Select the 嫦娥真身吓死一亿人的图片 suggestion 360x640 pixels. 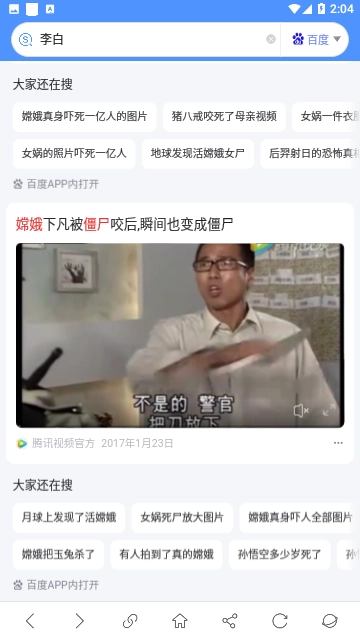click(84, 116)
